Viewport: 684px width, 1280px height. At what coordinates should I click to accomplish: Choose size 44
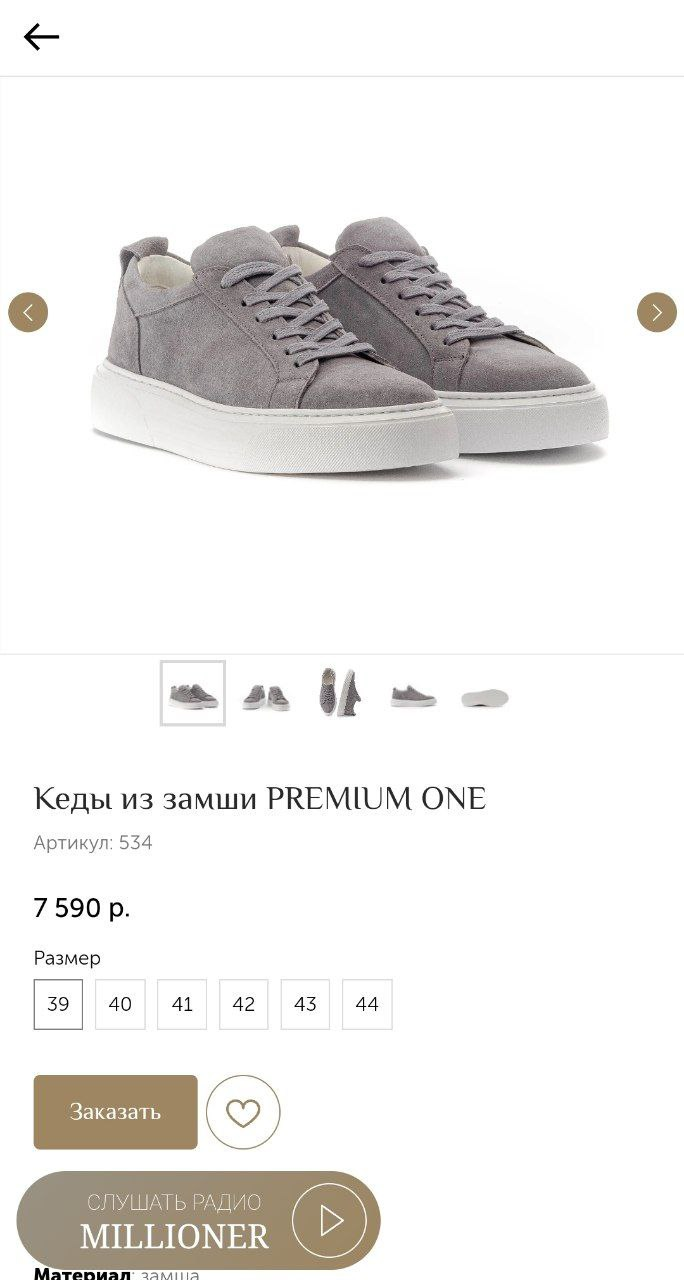pyautogui.click(x=367, y=1004)
